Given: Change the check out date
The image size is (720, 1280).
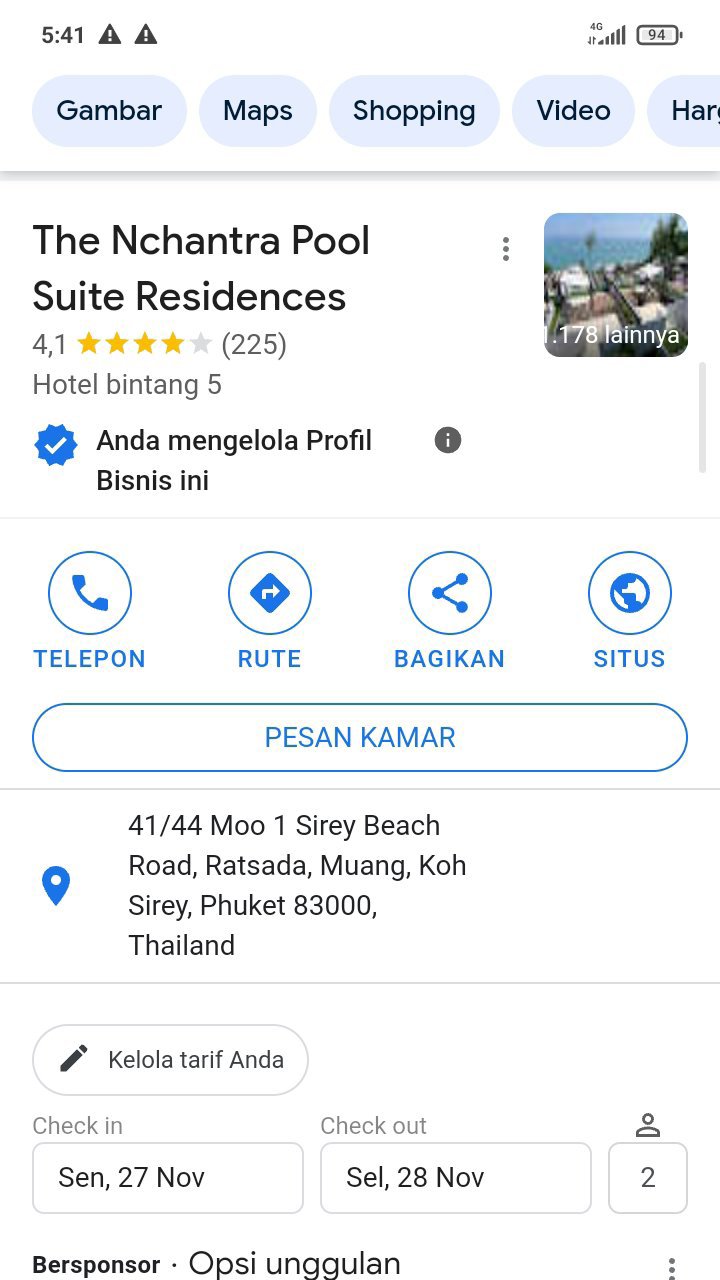Looking at the screenshot, I should click(456, 1178).
